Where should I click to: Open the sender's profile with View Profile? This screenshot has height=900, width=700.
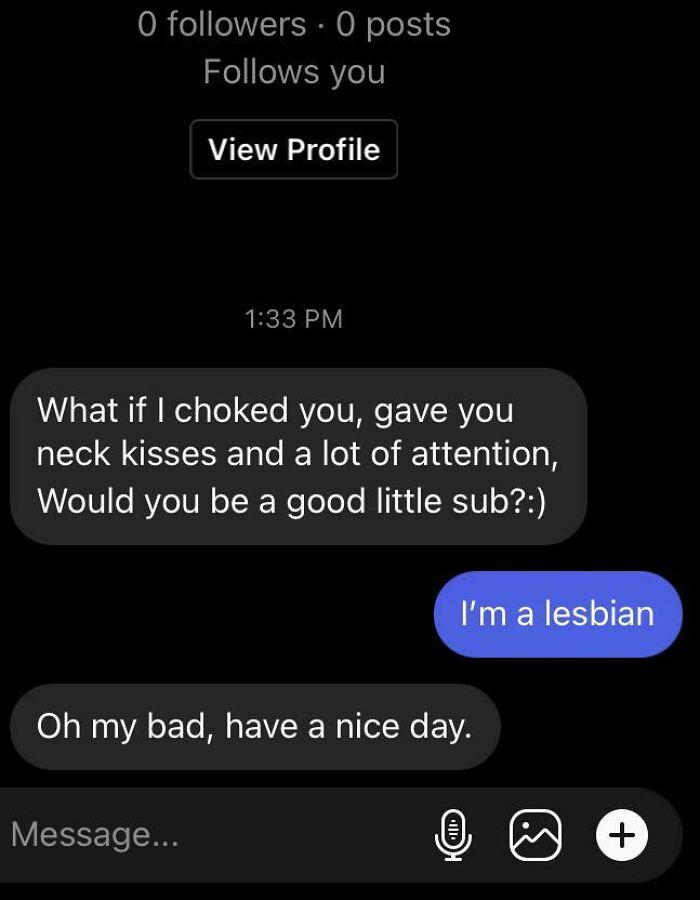click(x=294, y=150)
